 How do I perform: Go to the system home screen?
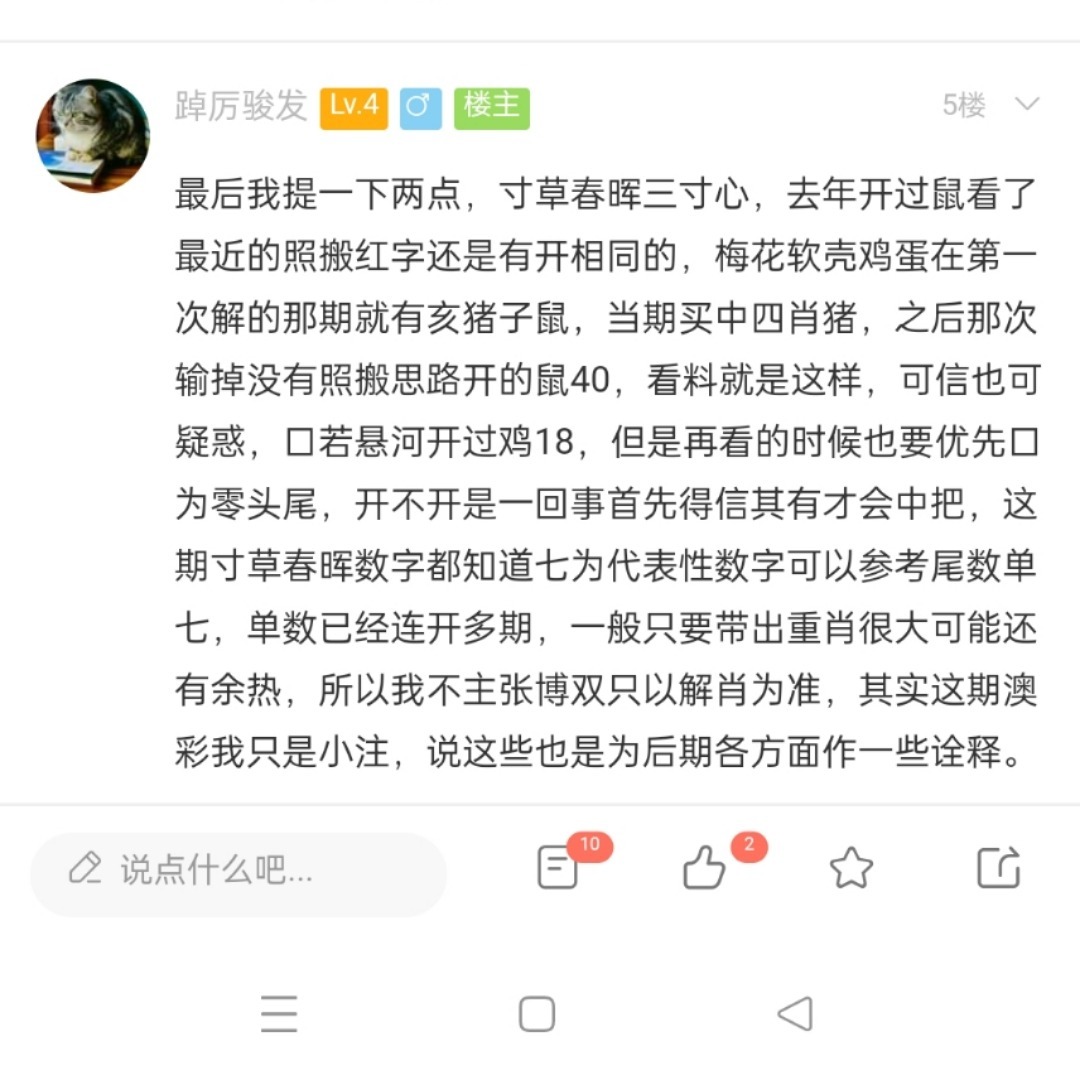[x=537, y=1014]
